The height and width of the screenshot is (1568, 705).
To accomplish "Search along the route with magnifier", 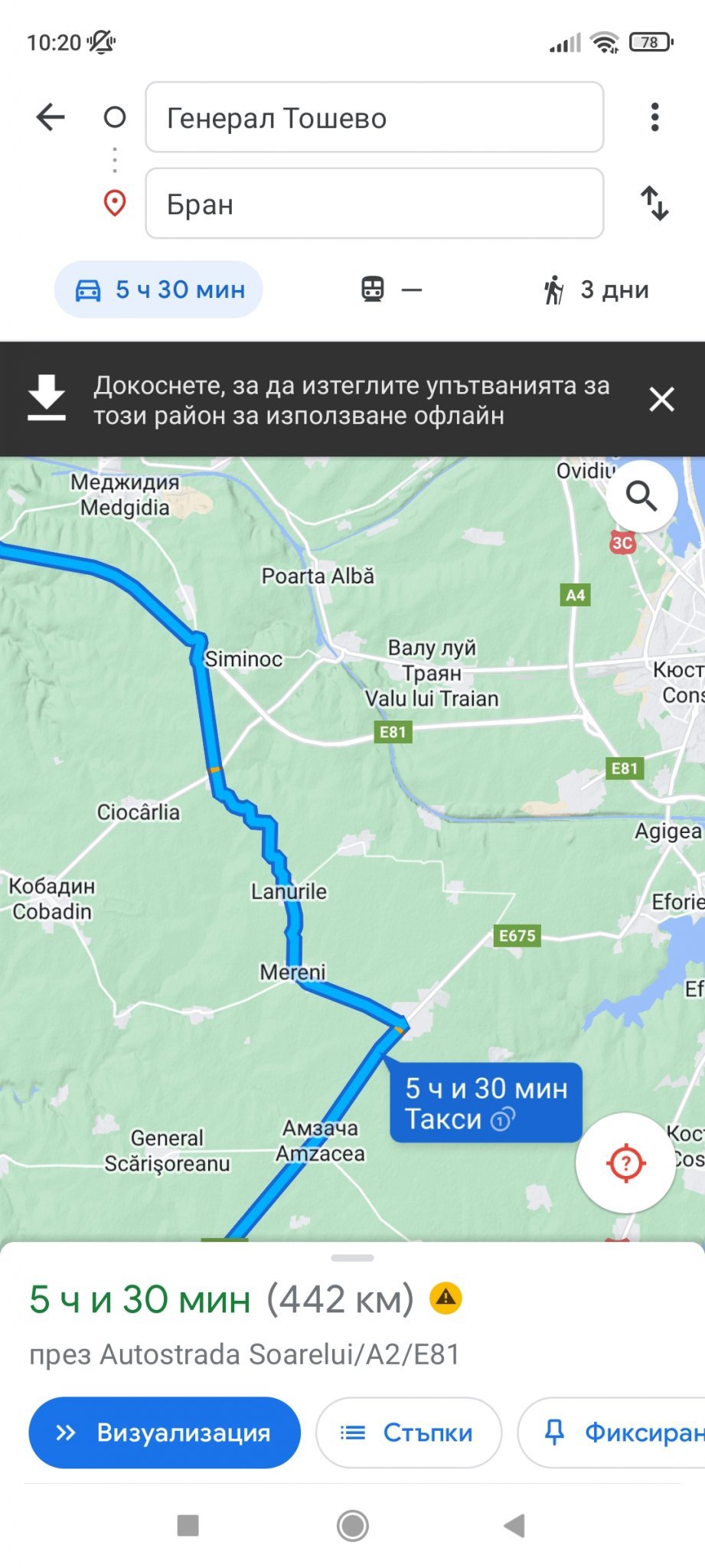I will (x=641, y=496).
